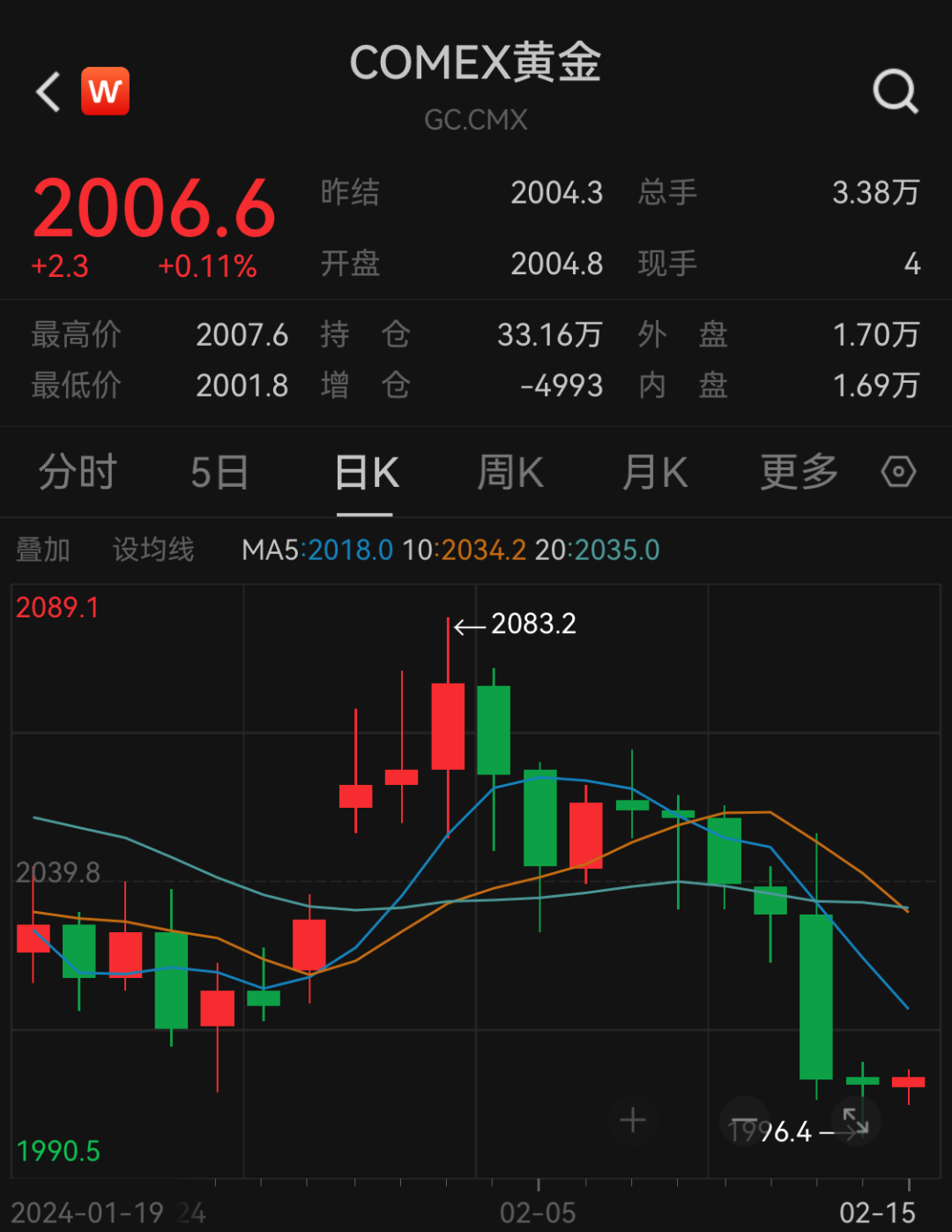The image size is (952, 1232).
Task: Navigate back using the left arrow
Action: click(47, 92)
